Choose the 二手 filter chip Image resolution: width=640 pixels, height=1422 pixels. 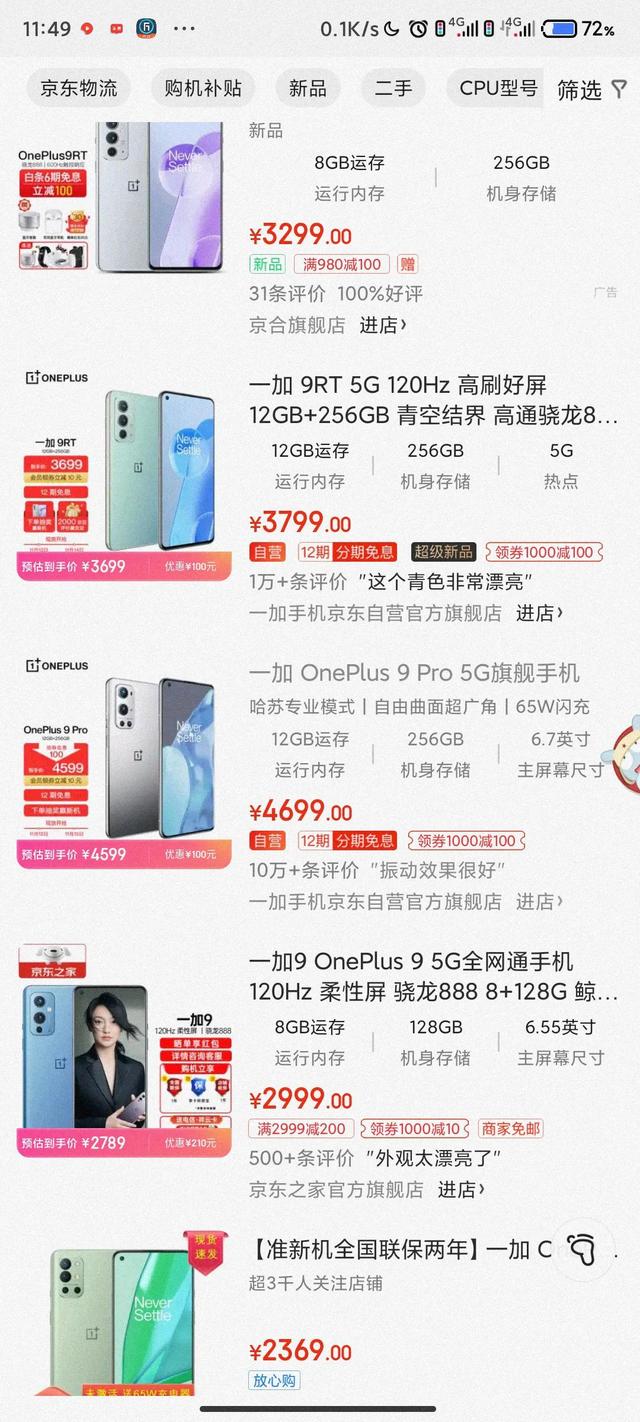click(x=393, y=88)
